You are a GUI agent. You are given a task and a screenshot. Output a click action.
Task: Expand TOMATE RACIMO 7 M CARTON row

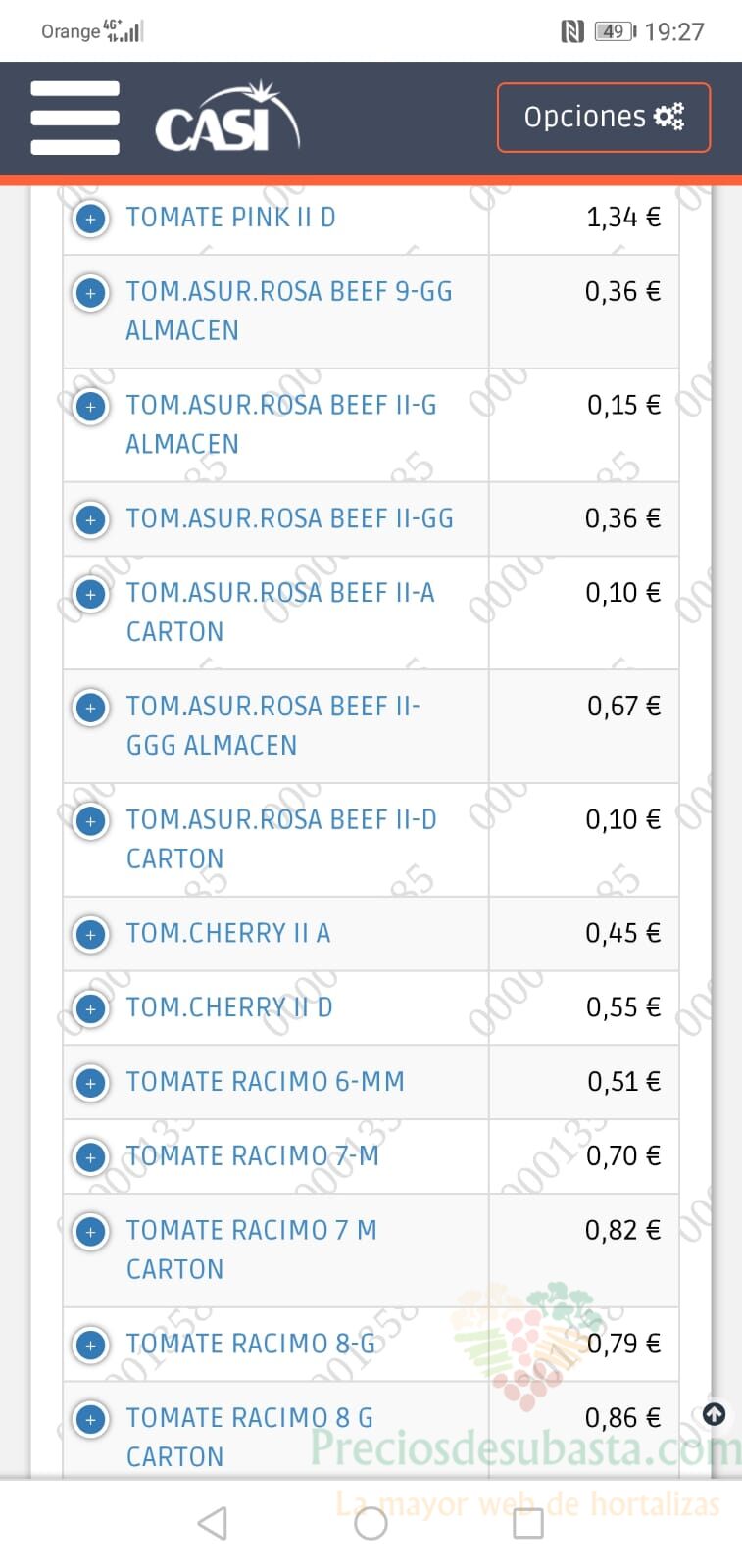91,1232
